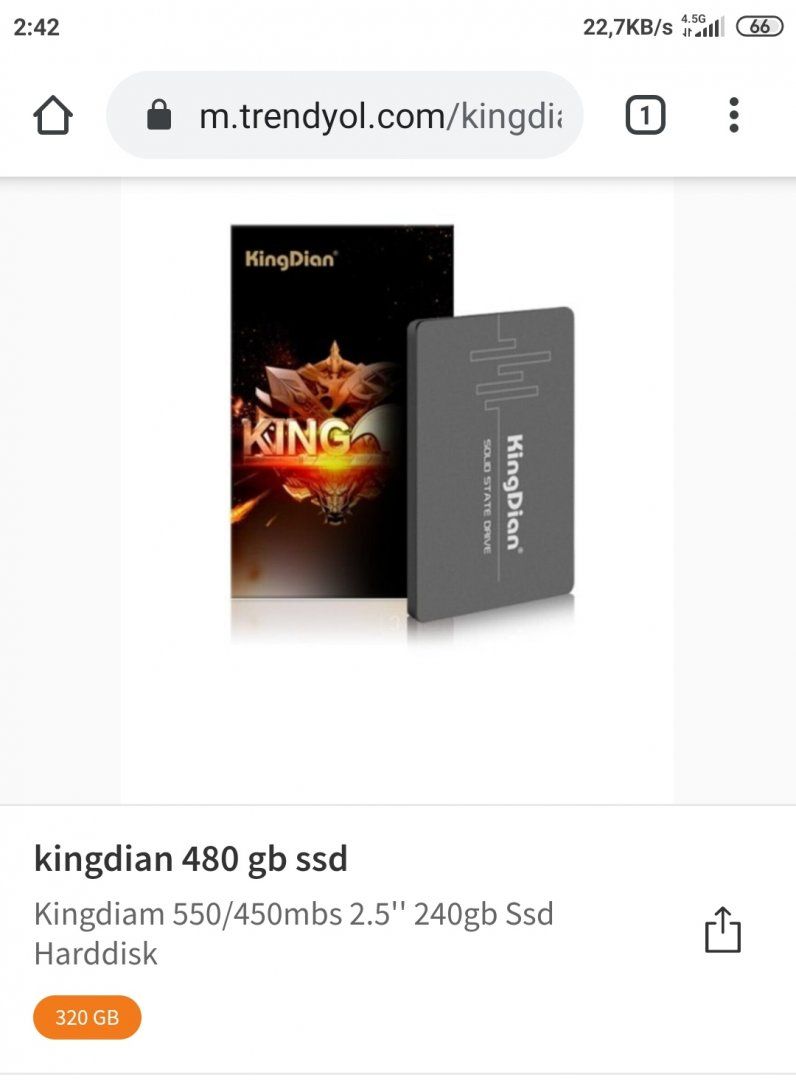Select the 320 GB option chip
This screenshot has width=796, height=1080.
click(87, 1018)
